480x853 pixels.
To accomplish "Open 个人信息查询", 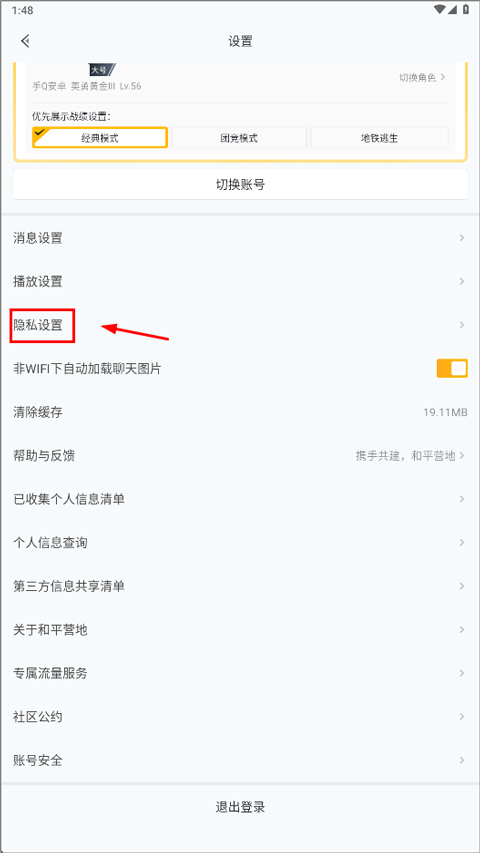I will pos(240,543).
